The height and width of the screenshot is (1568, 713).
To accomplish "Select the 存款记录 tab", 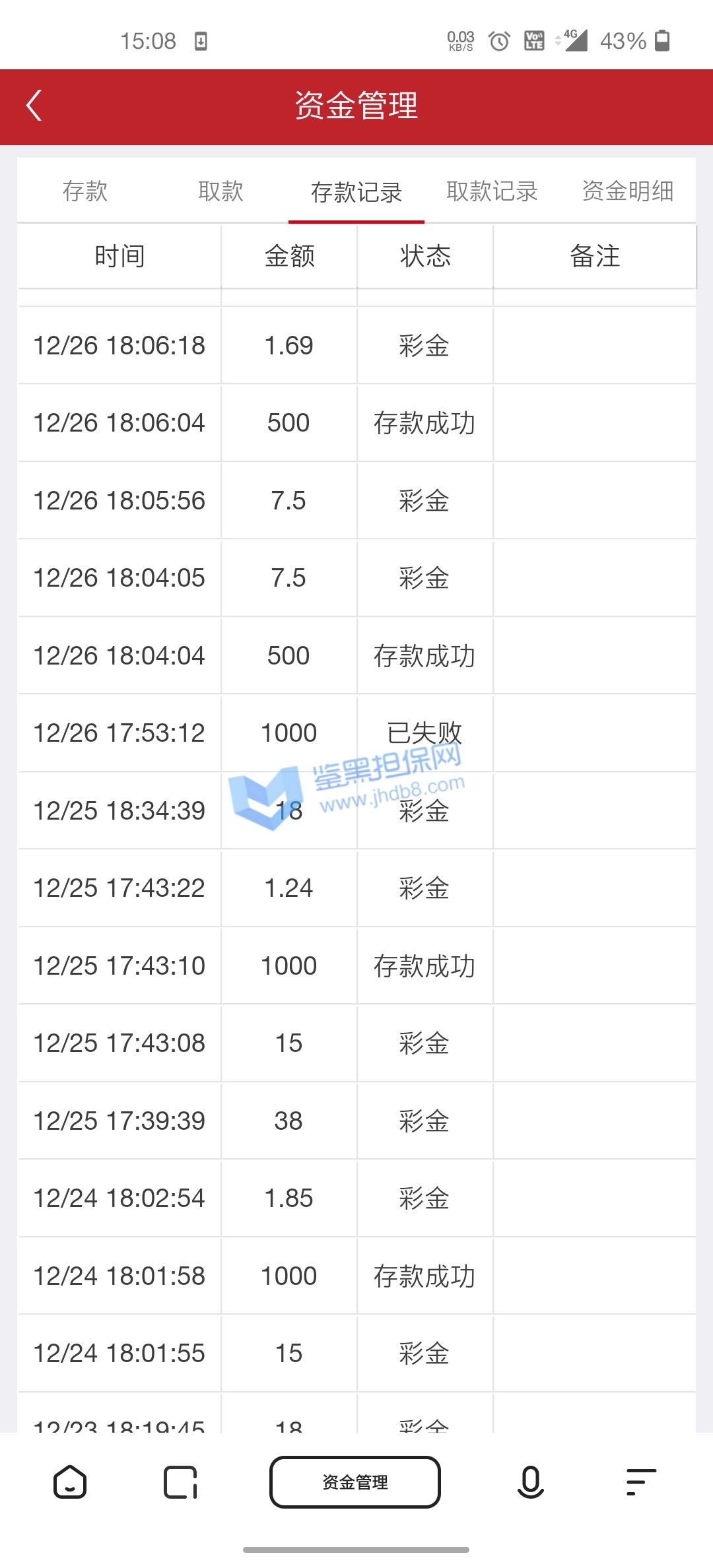I will (x=356, y=192).
